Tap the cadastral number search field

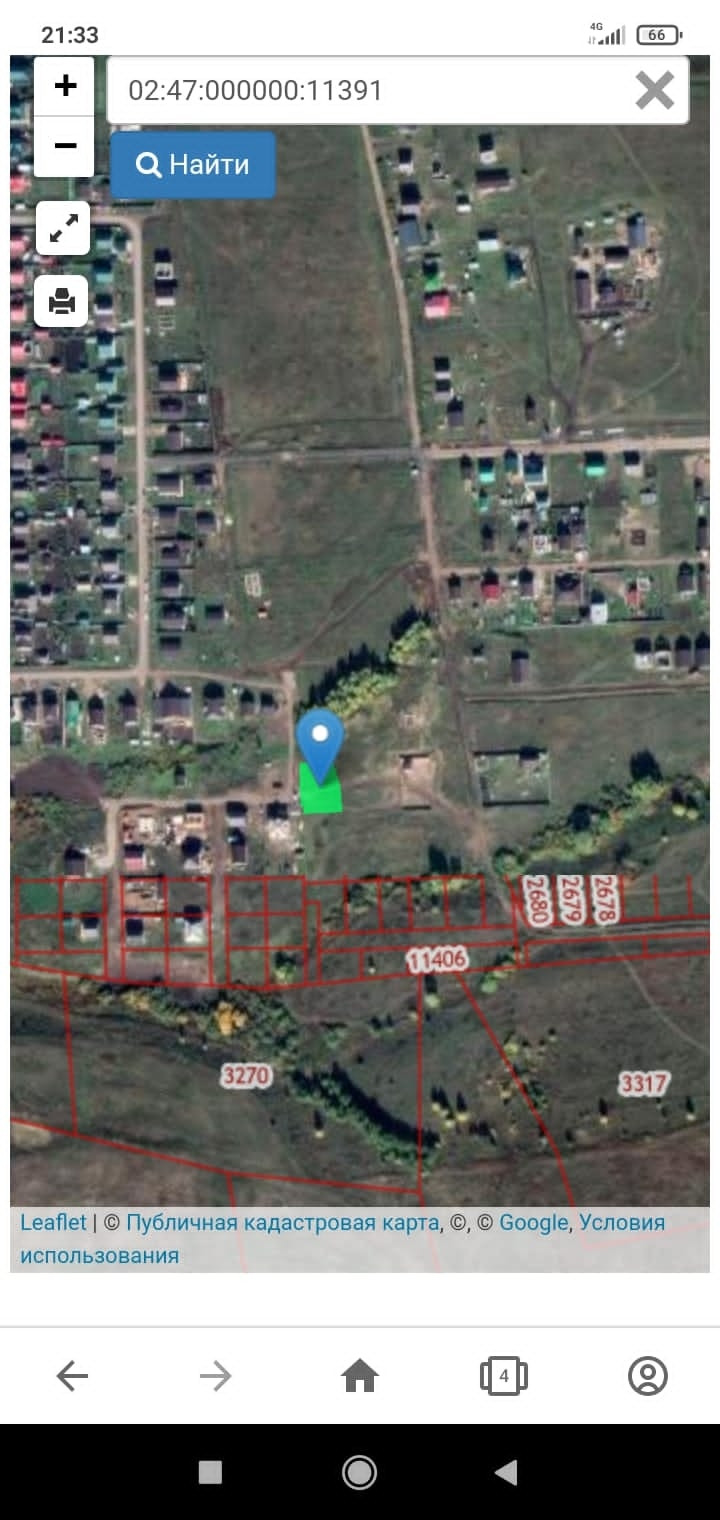tap(370, 91)
